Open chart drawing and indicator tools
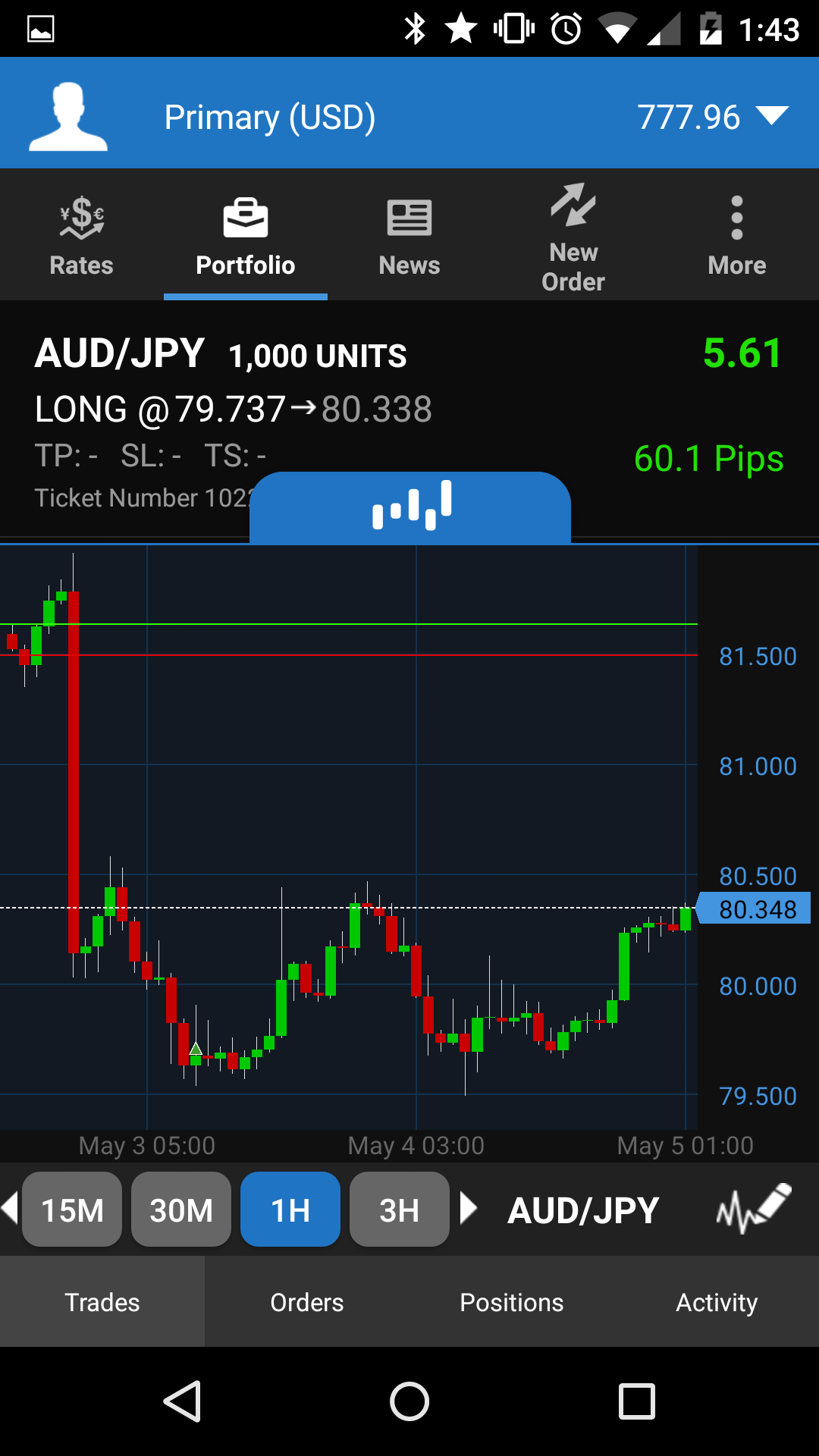This screenshot has height=1456, width=819. [x=753, y=1208]
